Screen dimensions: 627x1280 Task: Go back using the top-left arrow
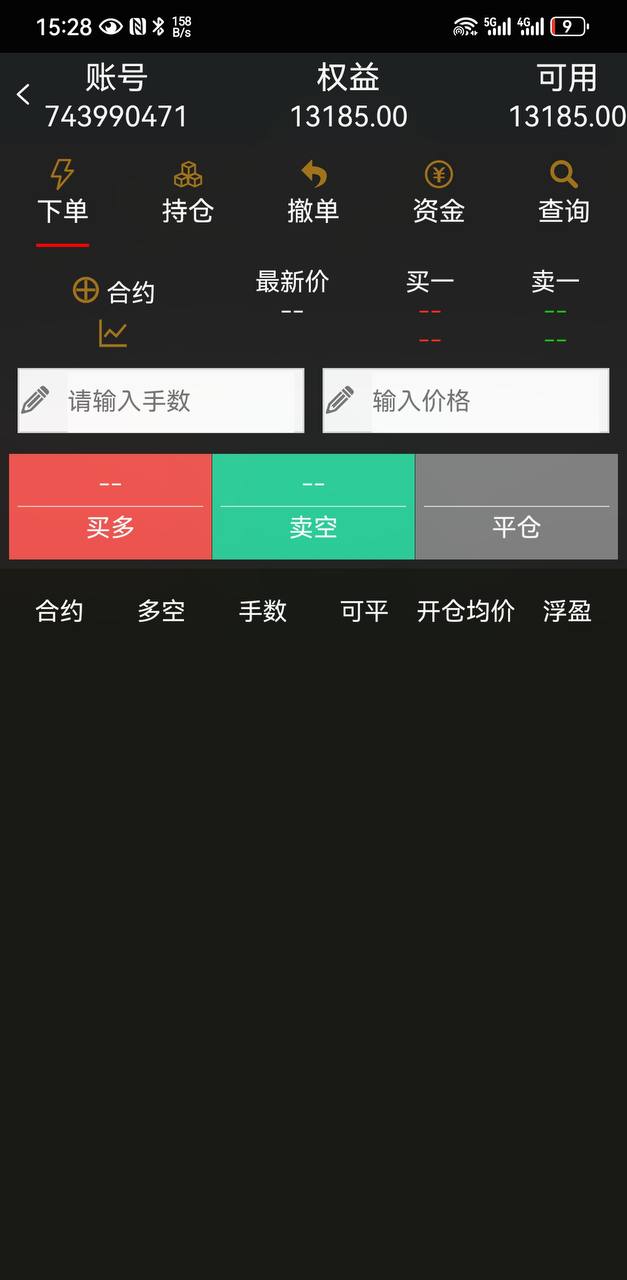pyautogui.click(x=23, y=95)
